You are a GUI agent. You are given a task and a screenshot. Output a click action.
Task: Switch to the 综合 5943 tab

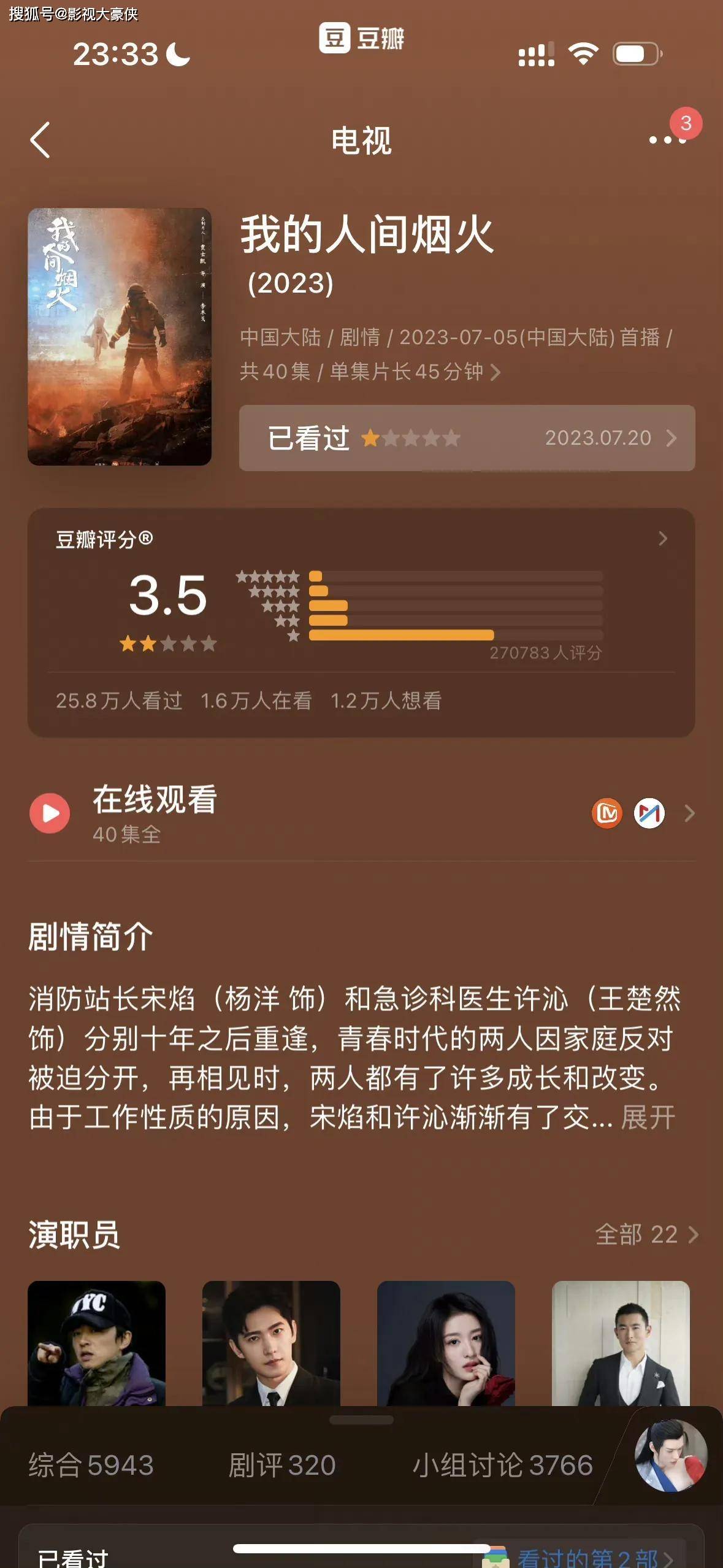click(x=91, y=1465)
